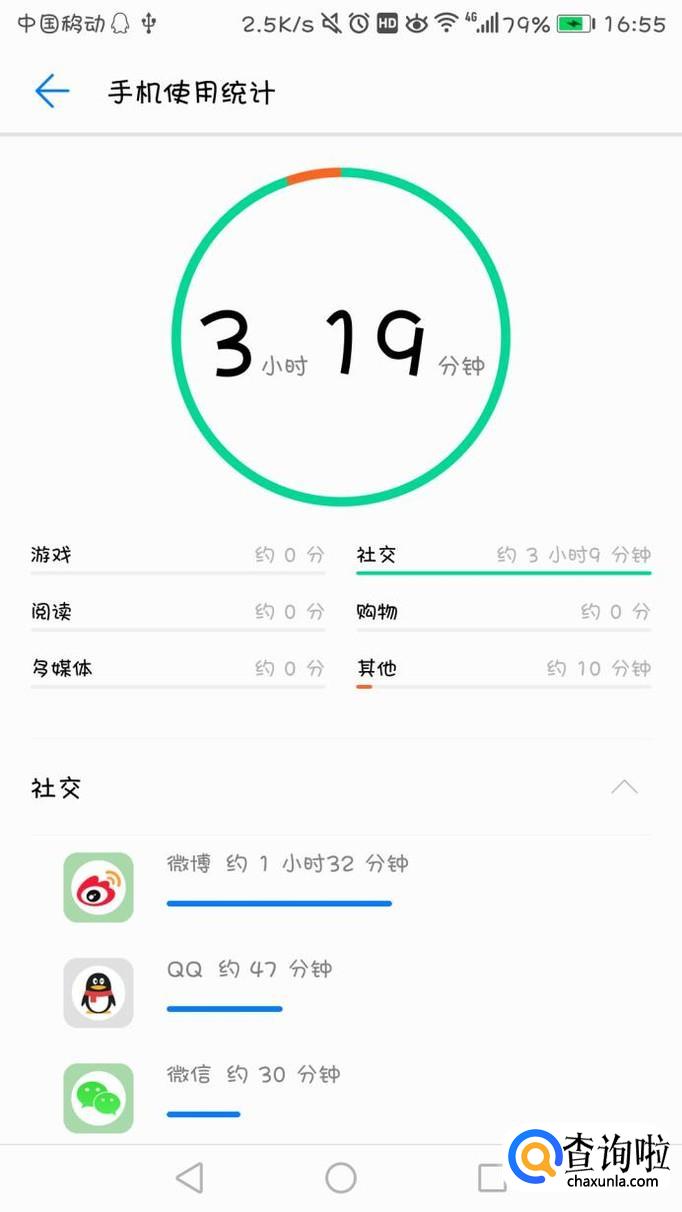Select the 其他 usage category
Screen dimensions: 682x1212
click(x=503, y=669)
